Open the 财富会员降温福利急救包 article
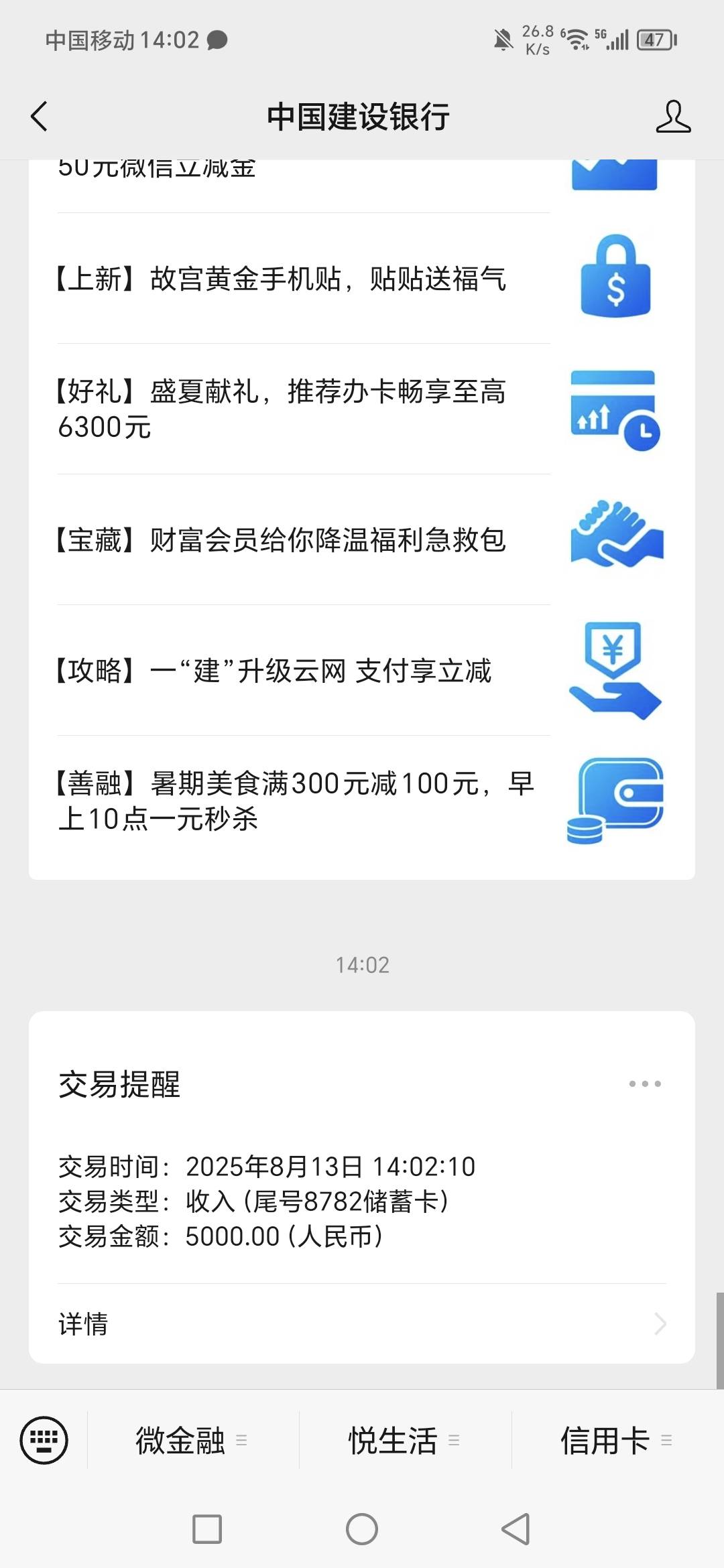The image size is (724, 1568). tap(362, 539)
